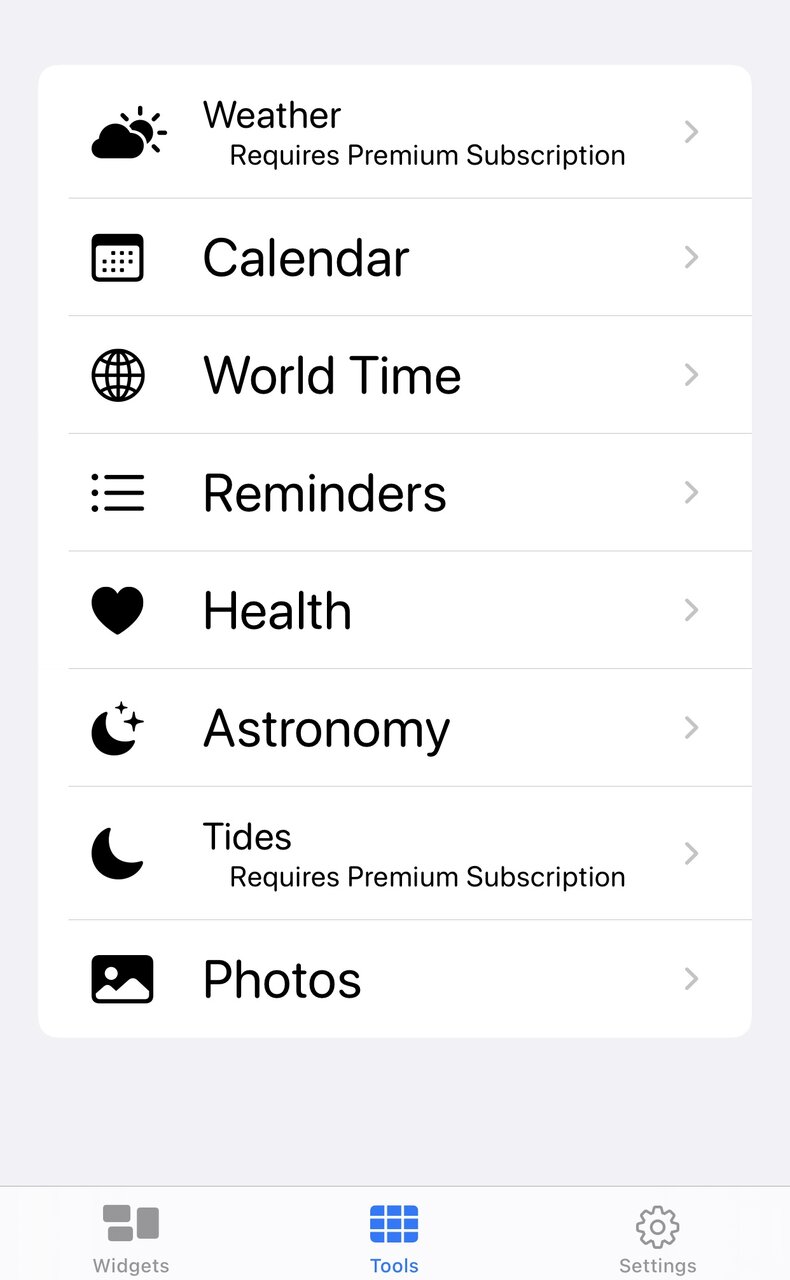Open the Astronomy tool

point(395,728)
